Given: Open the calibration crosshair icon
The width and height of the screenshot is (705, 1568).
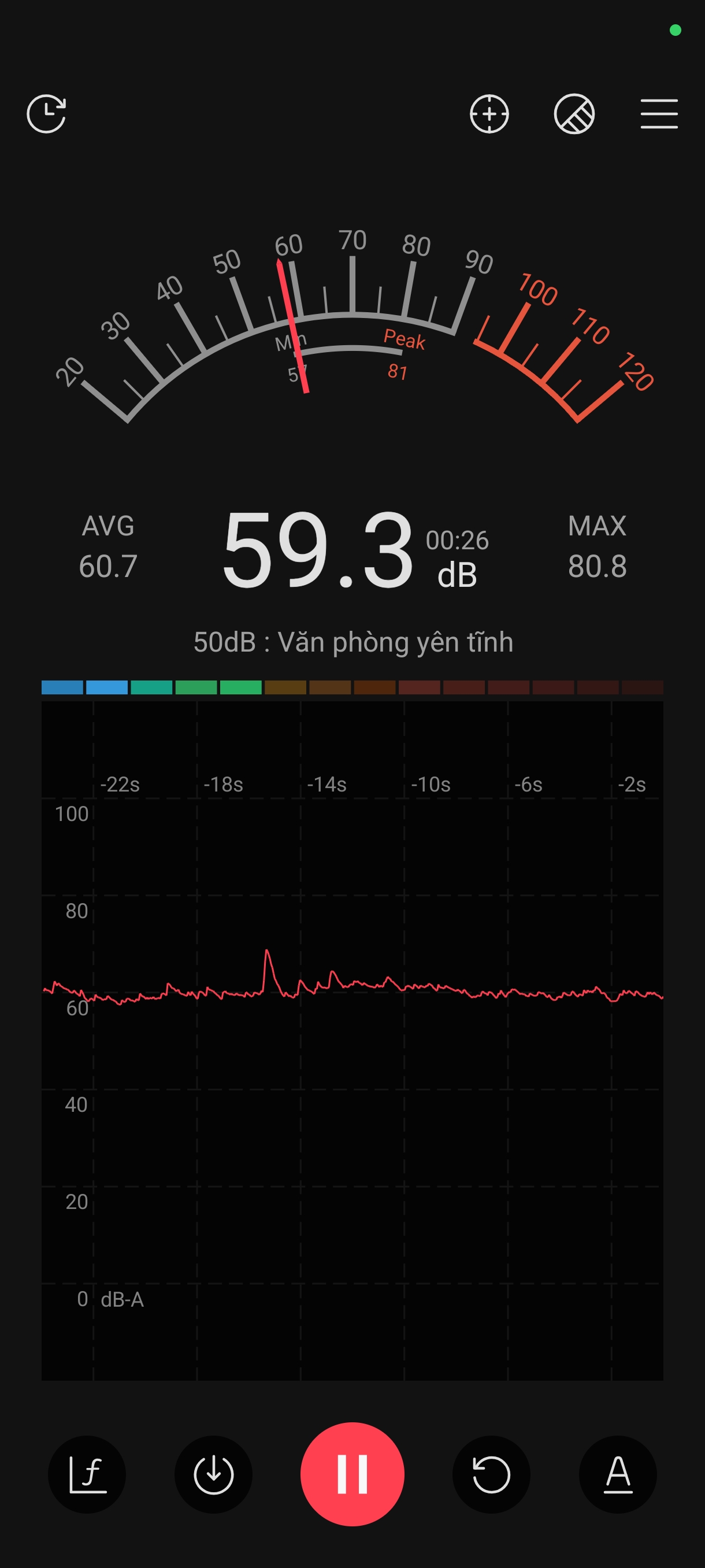Looking at the screenshot, I should 489,114.
